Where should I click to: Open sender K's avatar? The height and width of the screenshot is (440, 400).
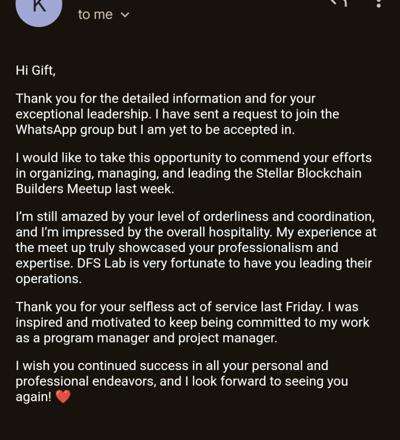coord(39,8)
